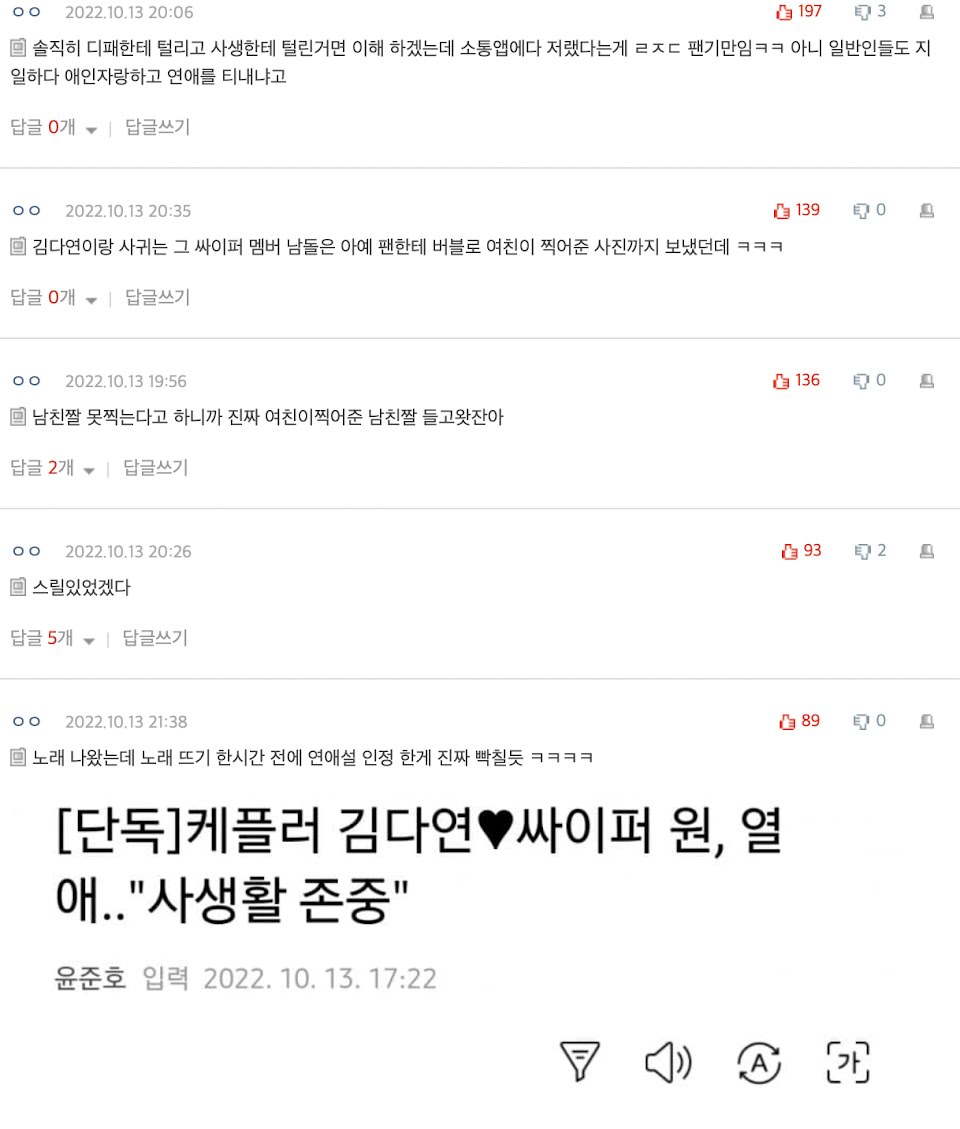Screen dimensions: 960x1129
Task: Reply to the 스릴있었겠다 comment
Action: [155, 637]
